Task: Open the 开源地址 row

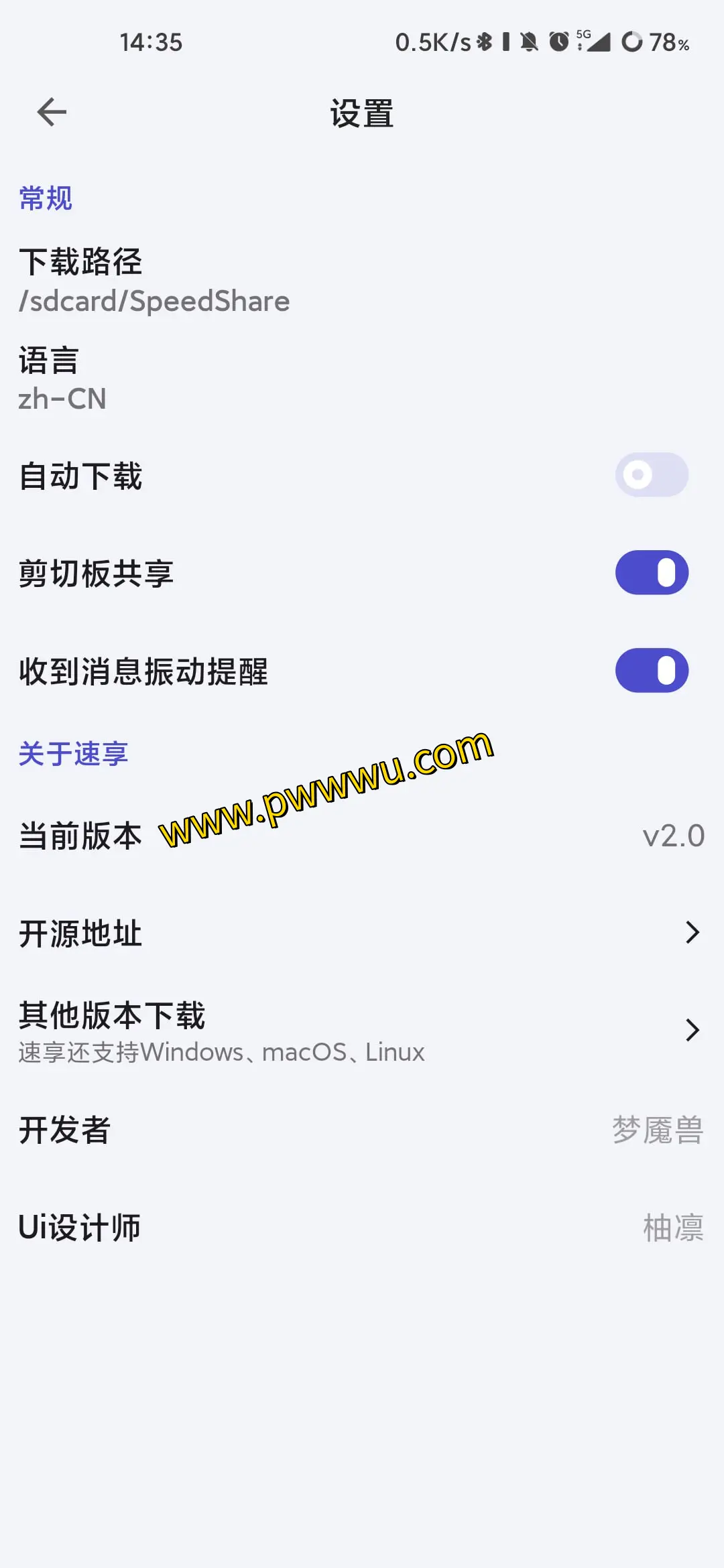Action: (362, 933)
